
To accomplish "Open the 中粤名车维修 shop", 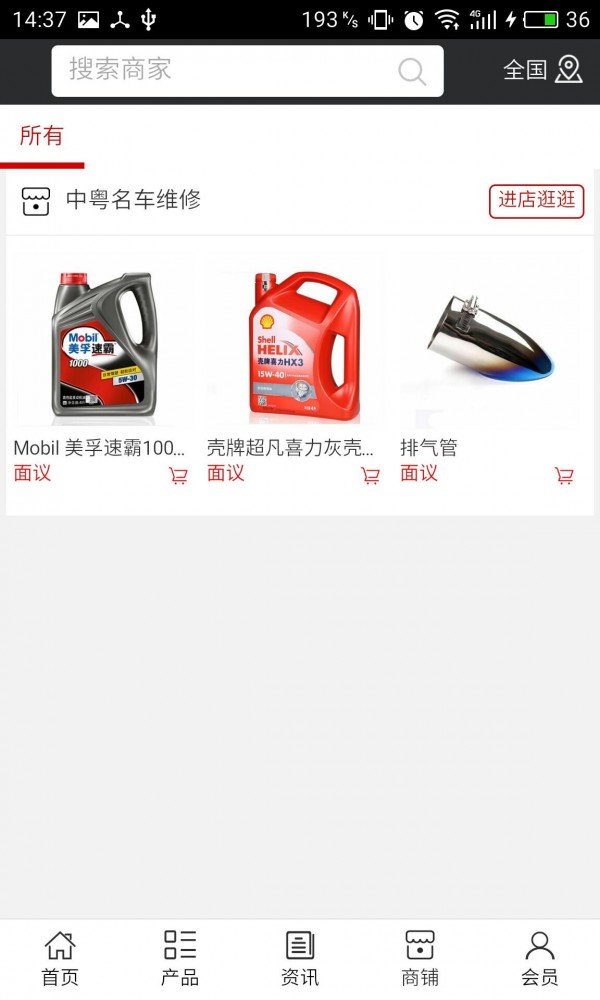I will pyautogui.click(x=133, y=200).
